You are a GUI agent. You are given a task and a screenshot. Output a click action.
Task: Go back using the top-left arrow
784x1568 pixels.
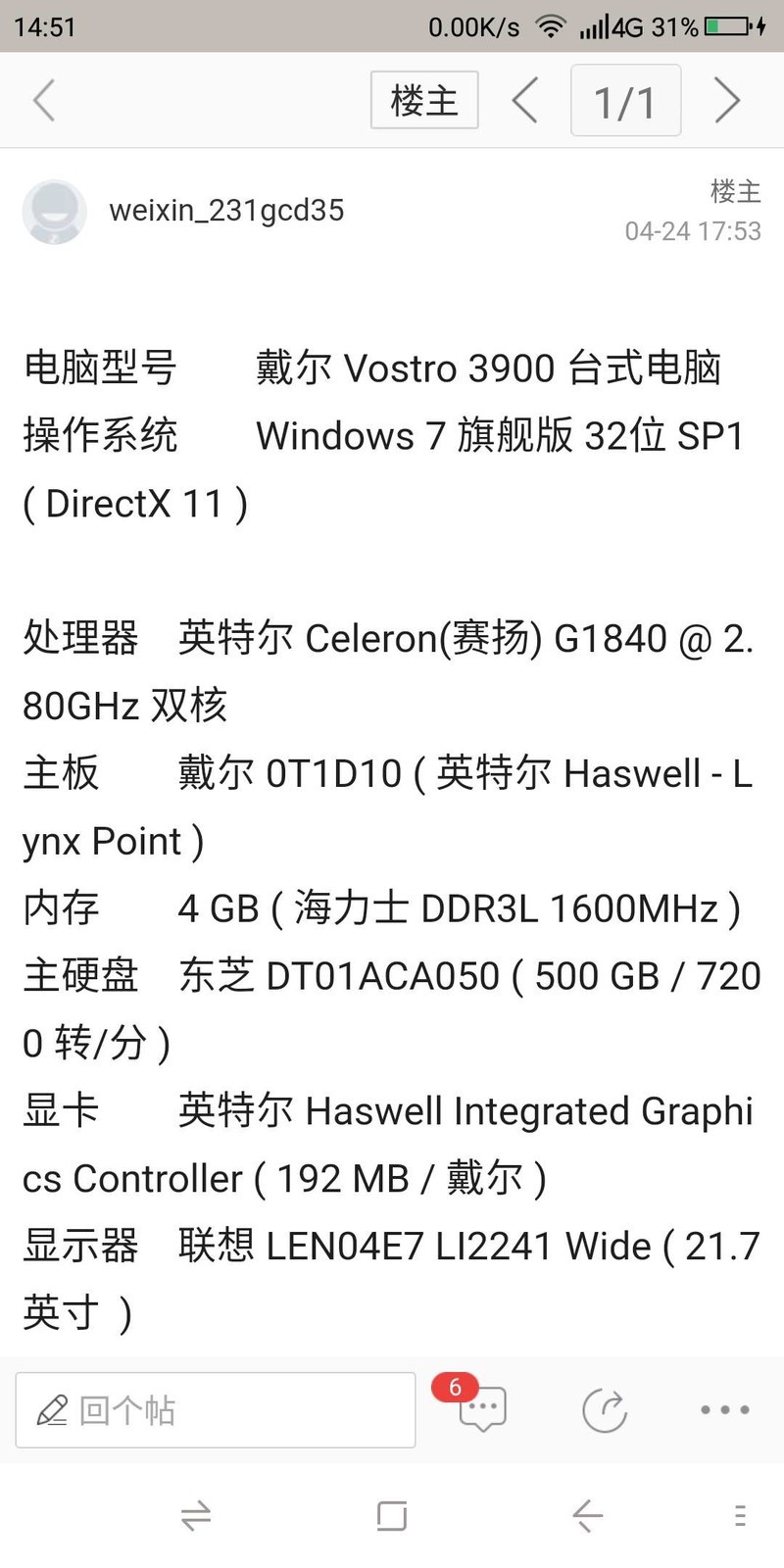coord(44,100)
